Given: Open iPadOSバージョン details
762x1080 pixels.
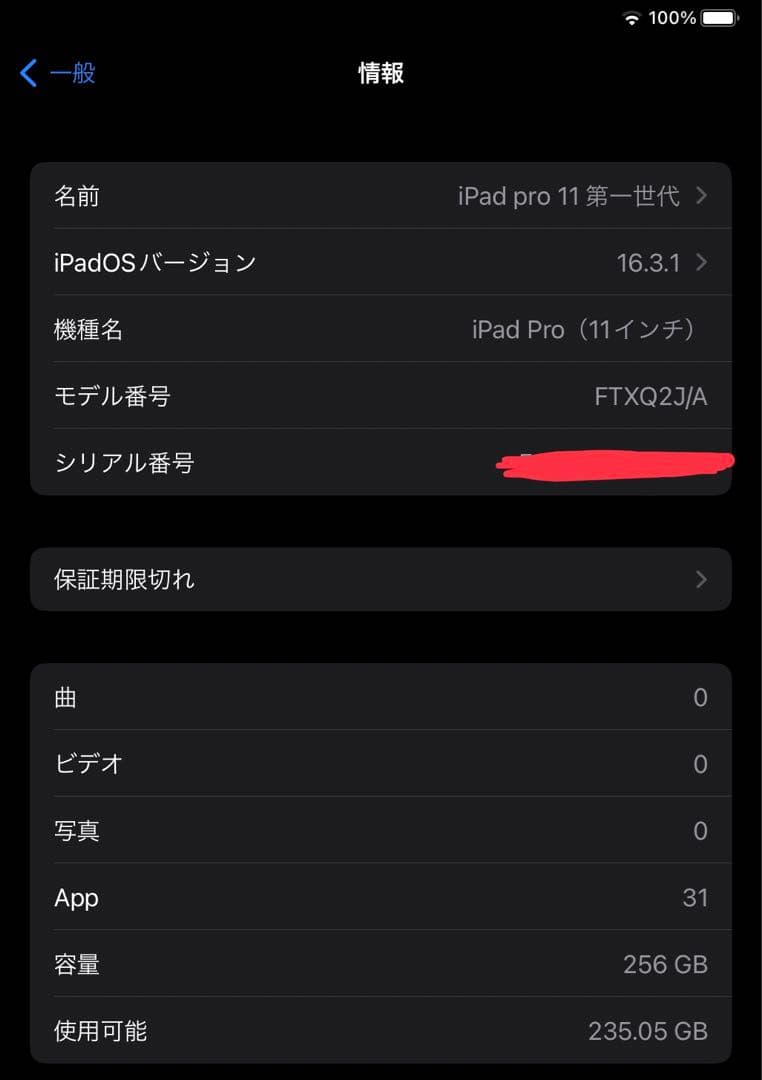Looking at the screenshot, I should [380, 263].
